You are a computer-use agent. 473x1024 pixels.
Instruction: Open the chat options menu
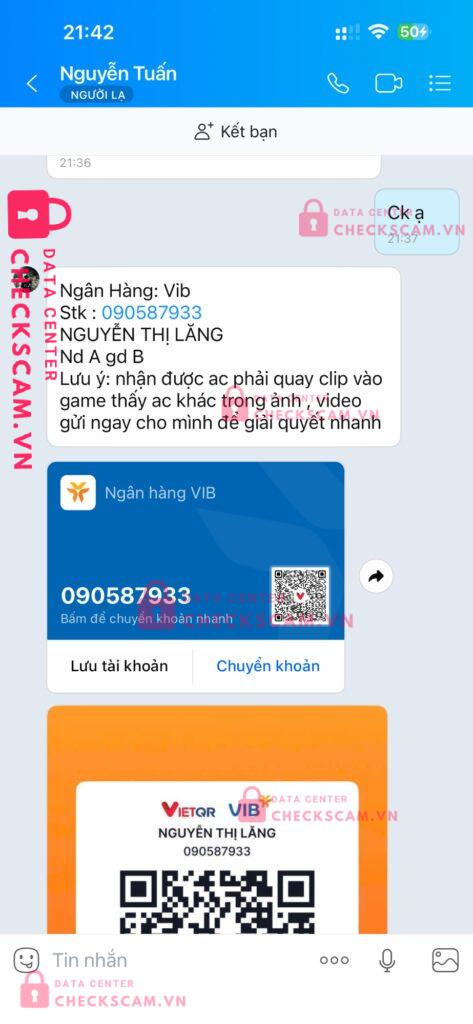440,84
